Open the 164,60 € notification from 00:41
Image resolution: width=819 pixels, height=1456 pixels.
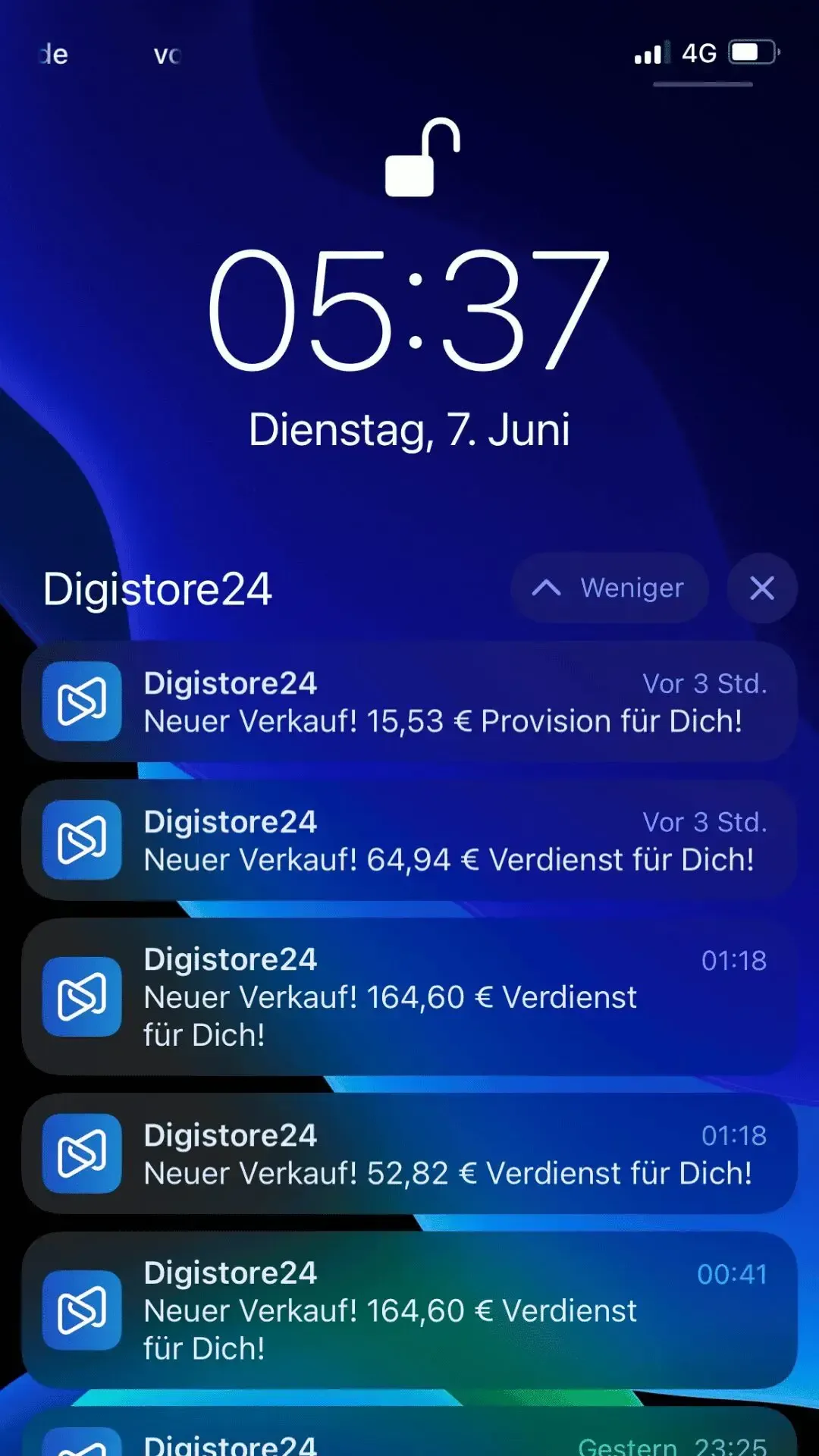[409, 1310]
